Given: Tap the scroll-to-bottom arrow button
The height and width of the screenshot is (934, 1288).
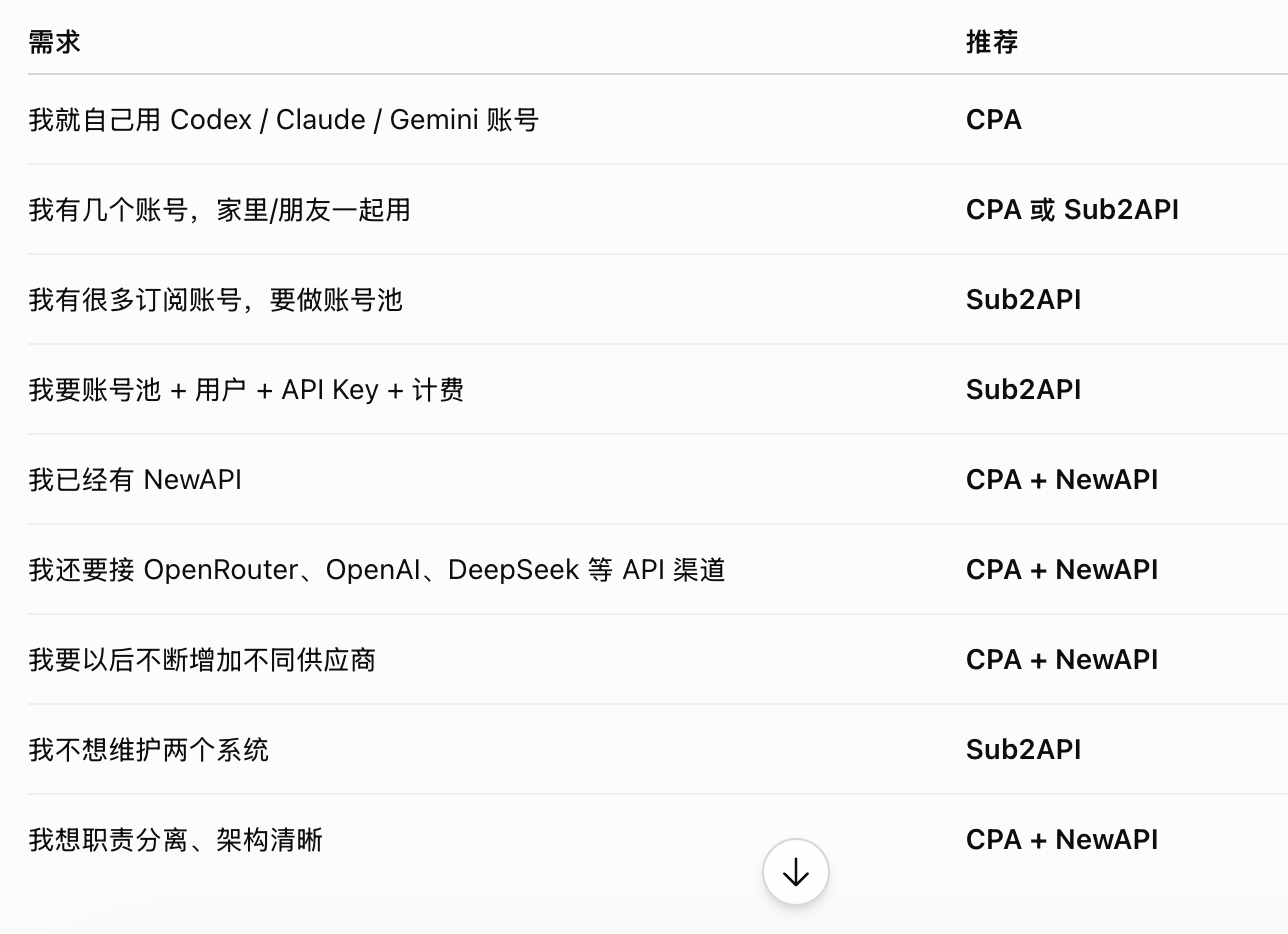Looking at the screenshot, I should (x=796, y=872).
